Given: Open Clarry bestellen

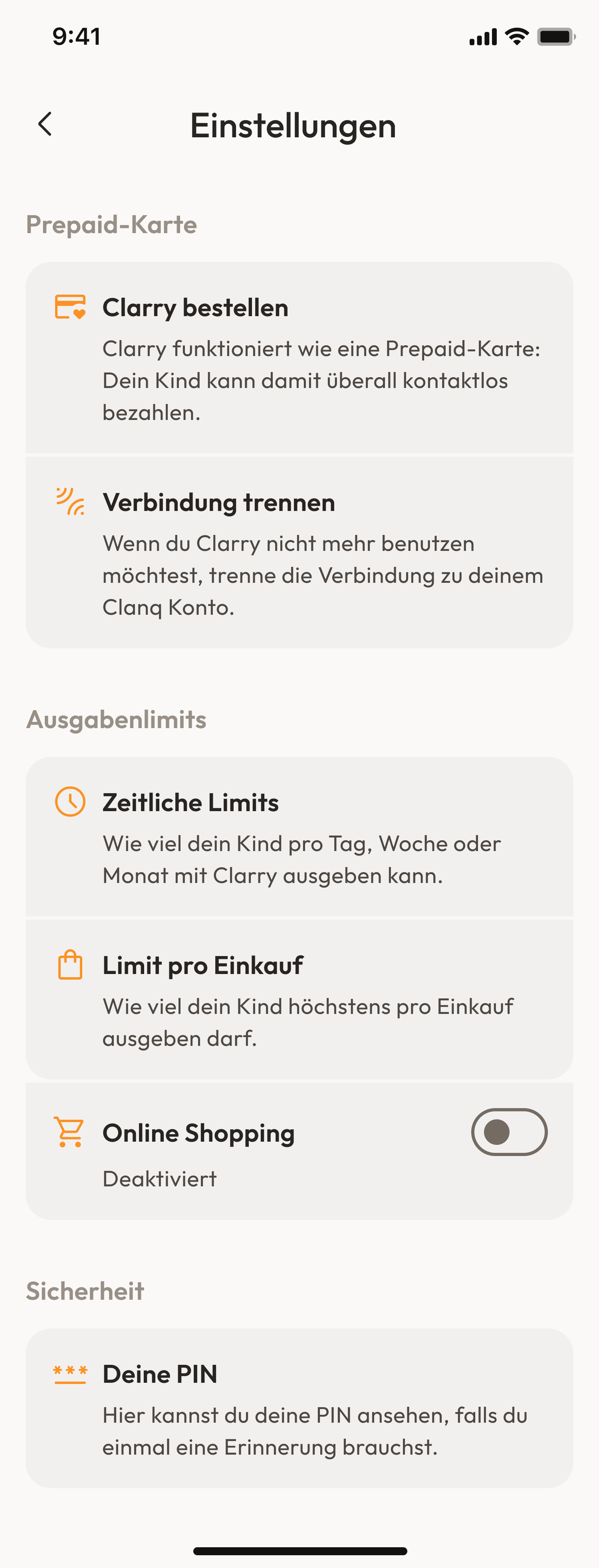Looking at the screenshot, I should 299,358.
